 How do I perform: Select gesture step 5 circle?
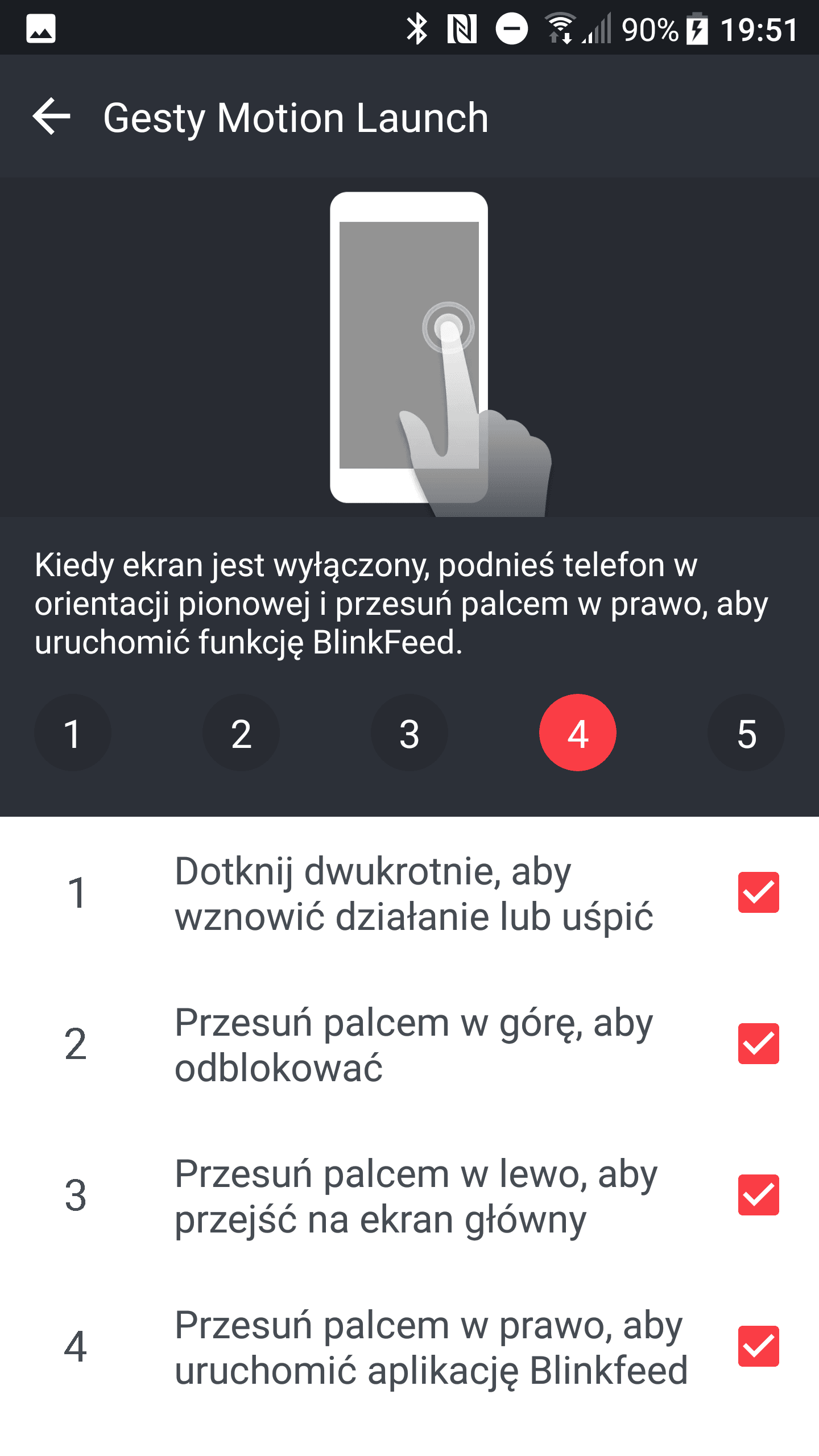(746, 733)
